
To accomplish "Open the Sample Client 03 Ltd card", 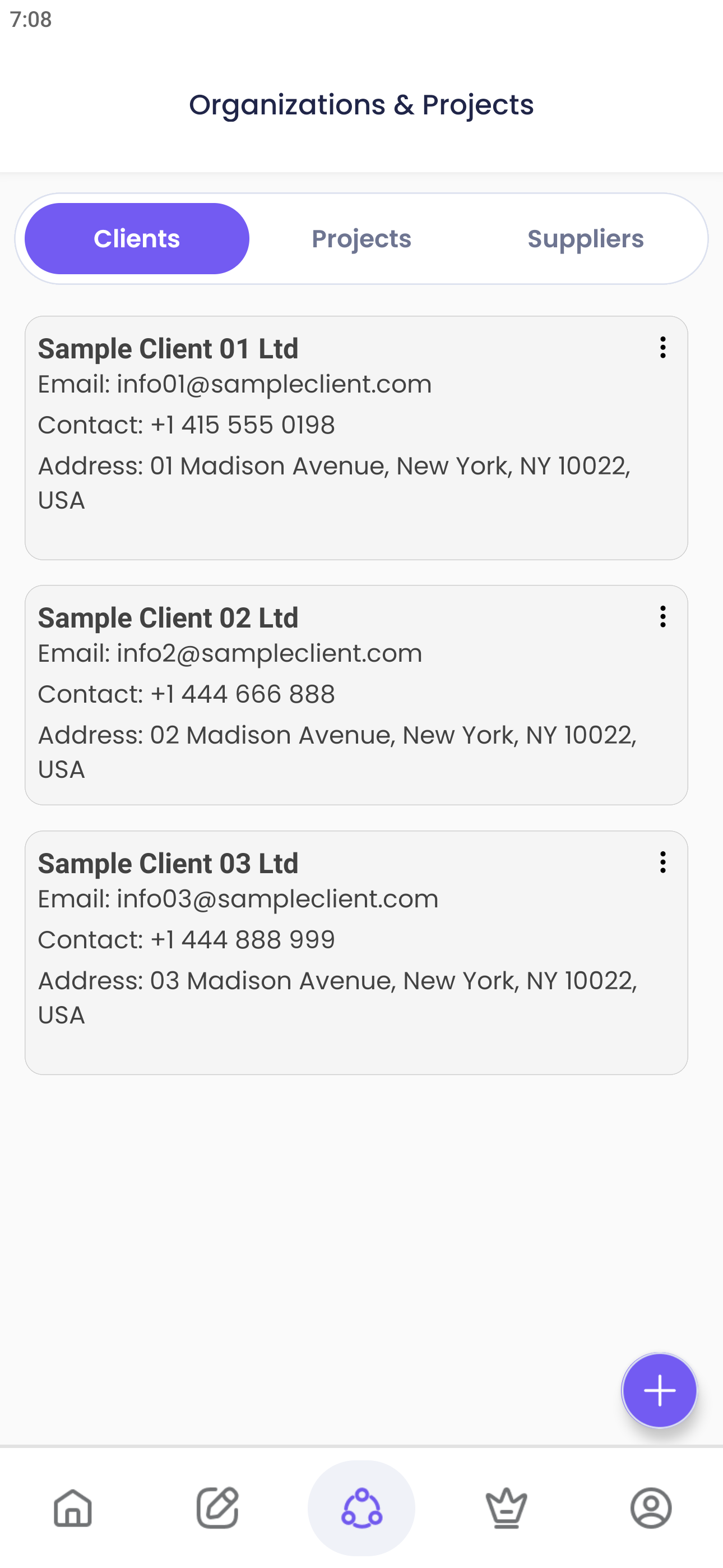I will point(355,940).
